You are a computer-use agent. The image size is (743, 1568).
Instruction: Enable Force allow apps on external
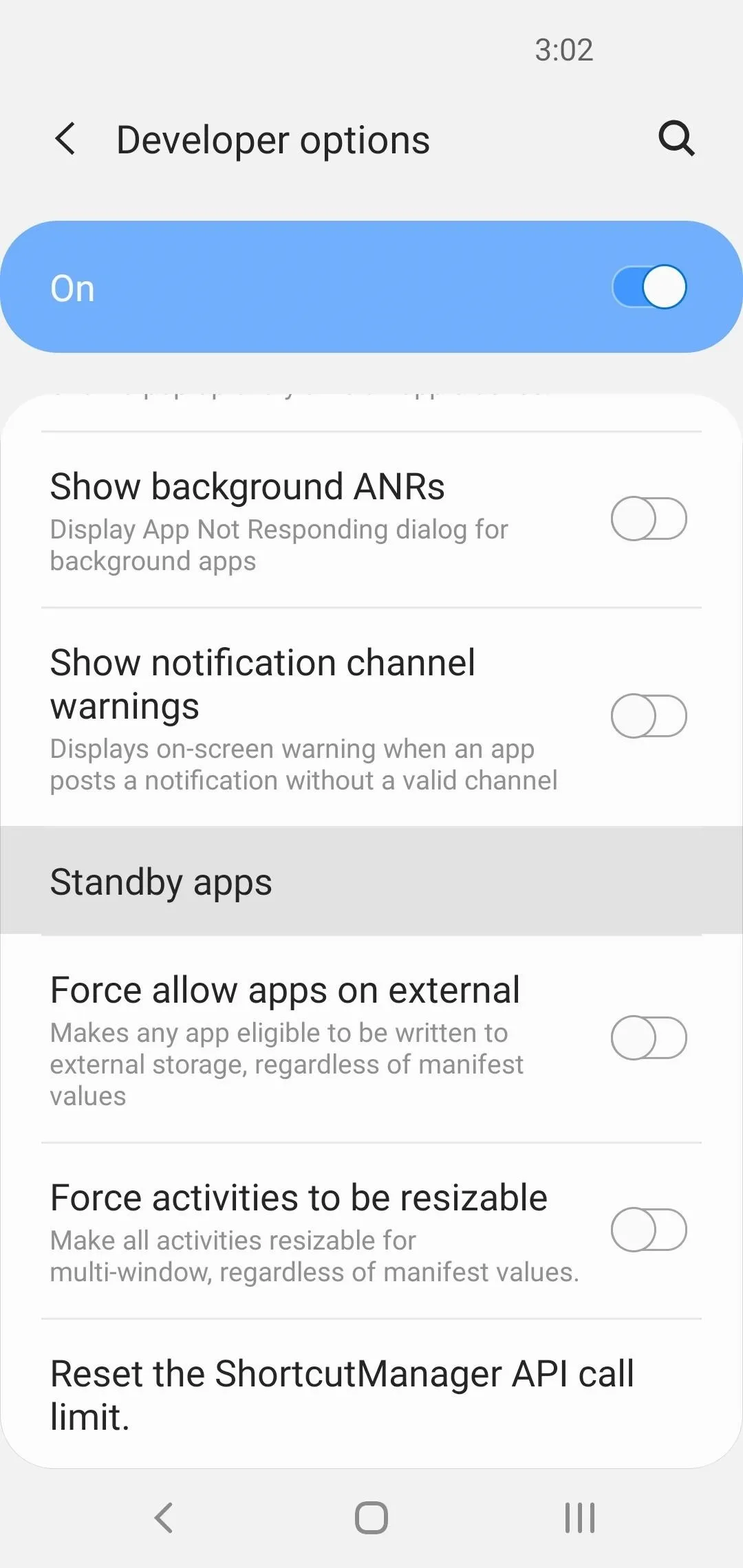pos(649,1037)
